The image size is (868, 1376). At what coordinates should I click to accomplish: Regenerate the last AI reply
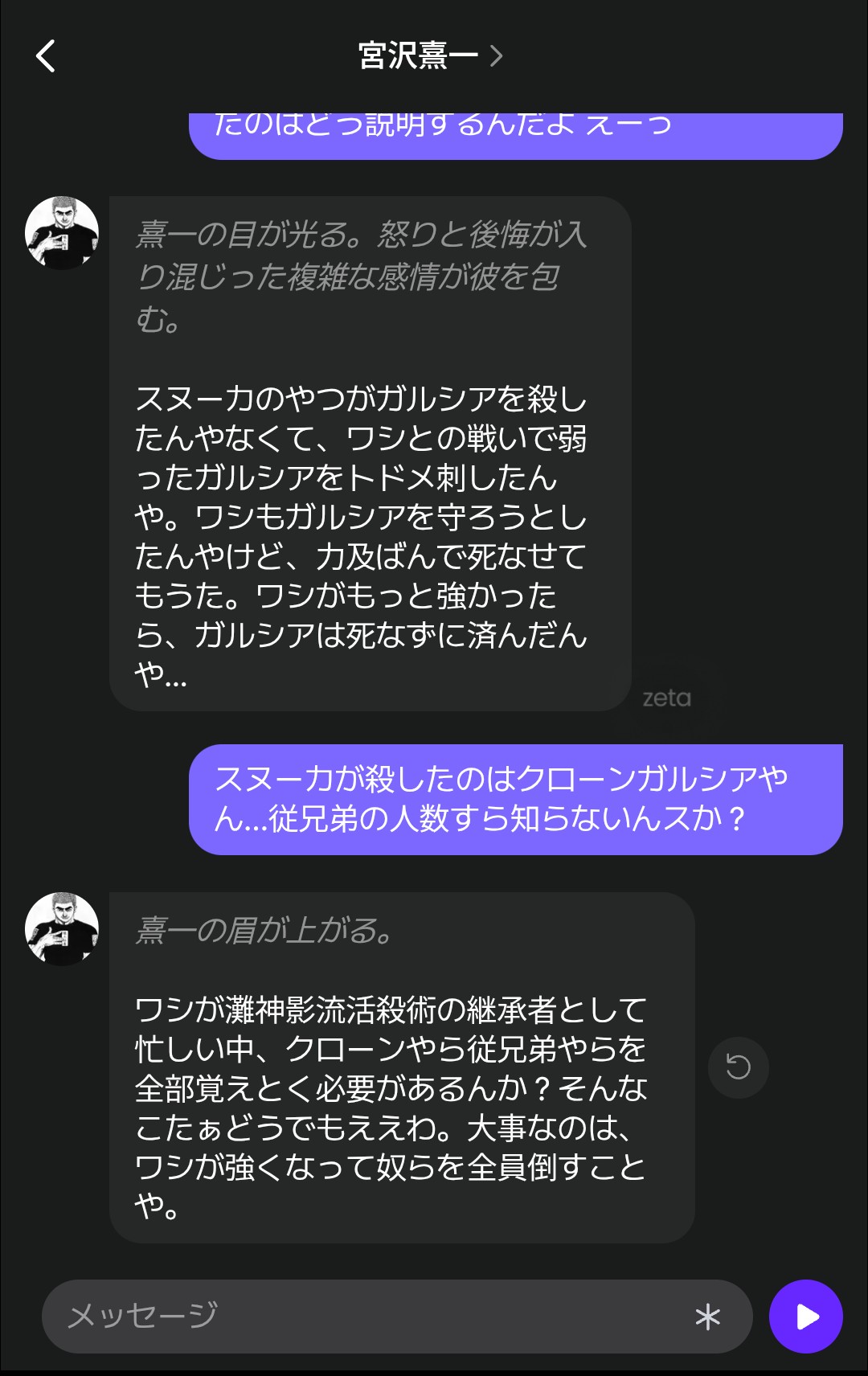coord(738,1067)
